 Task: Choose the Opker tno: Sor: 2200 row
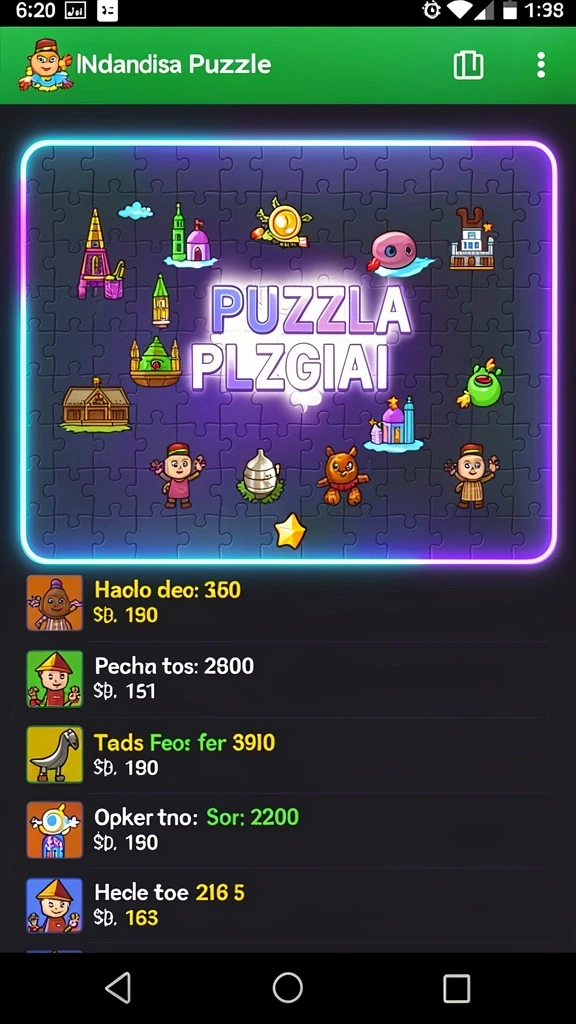[x=288, y=830]
